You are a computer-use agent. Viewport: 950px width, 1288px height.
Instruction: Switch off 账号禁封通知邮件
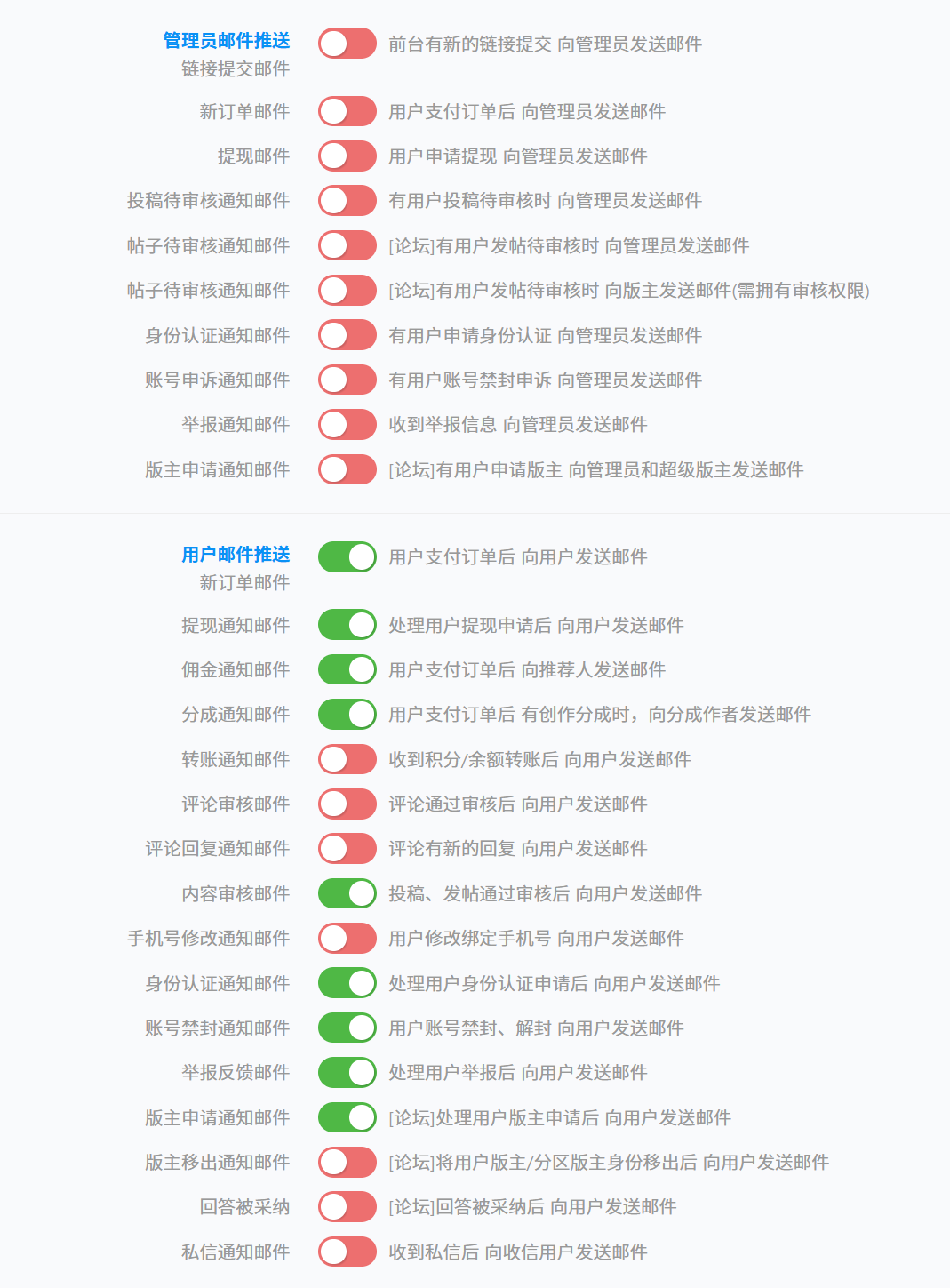(347, 1028)
